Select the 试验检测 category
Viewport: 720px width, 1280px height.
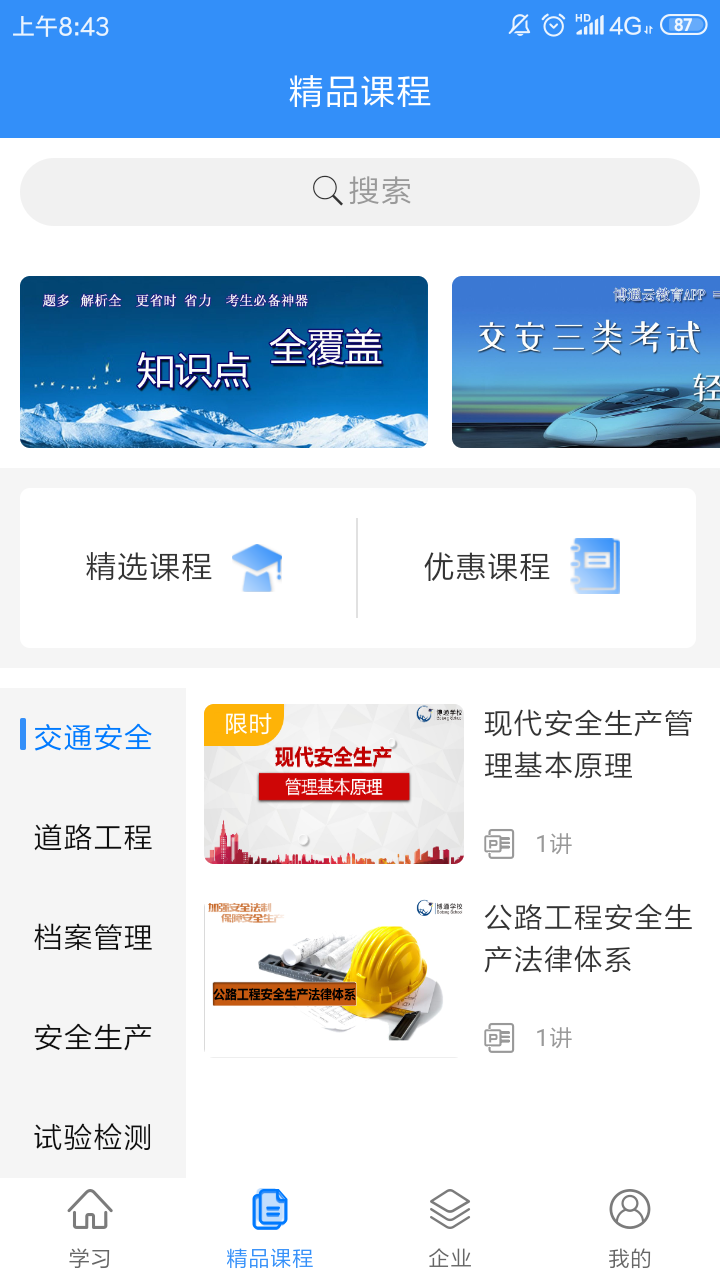pos(92,1137)
